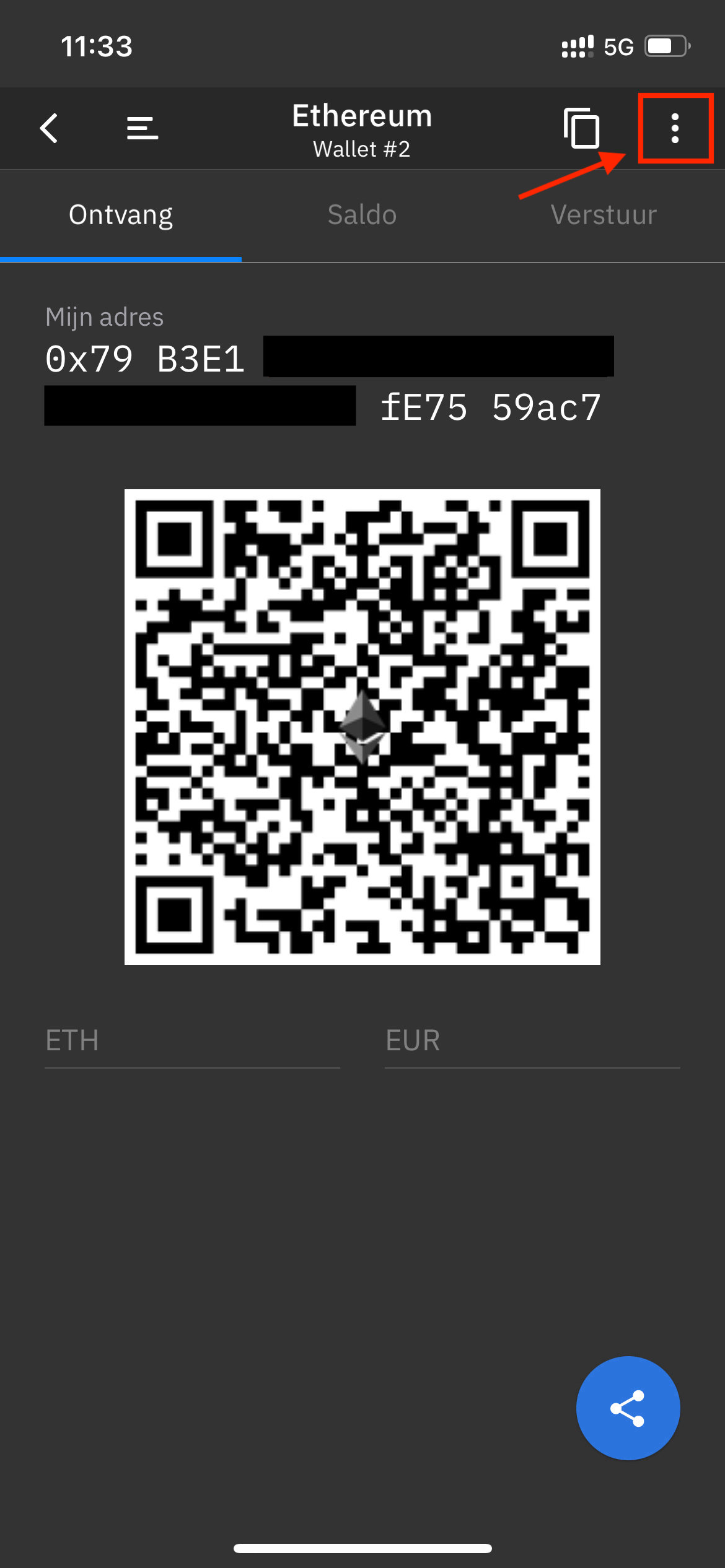Open the three-dot overflow menu

(x=675, y=128)
